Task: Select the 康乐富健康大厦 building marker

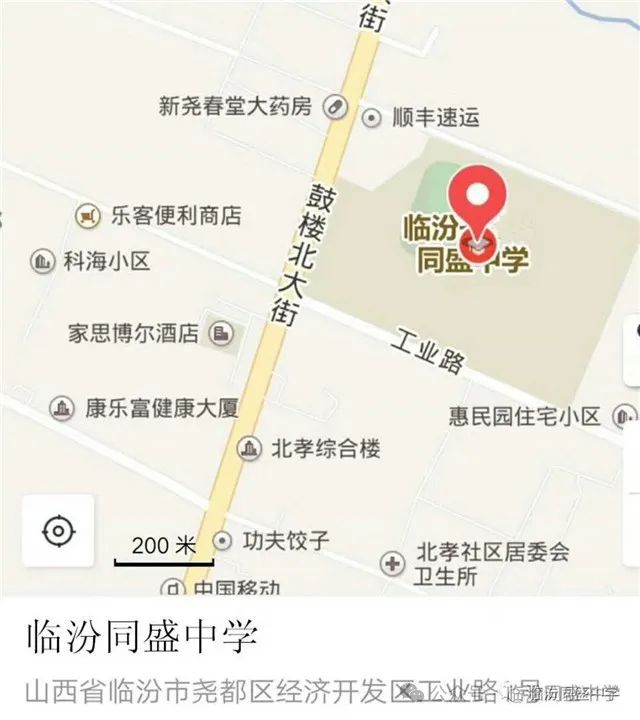Action: [62, 408]
